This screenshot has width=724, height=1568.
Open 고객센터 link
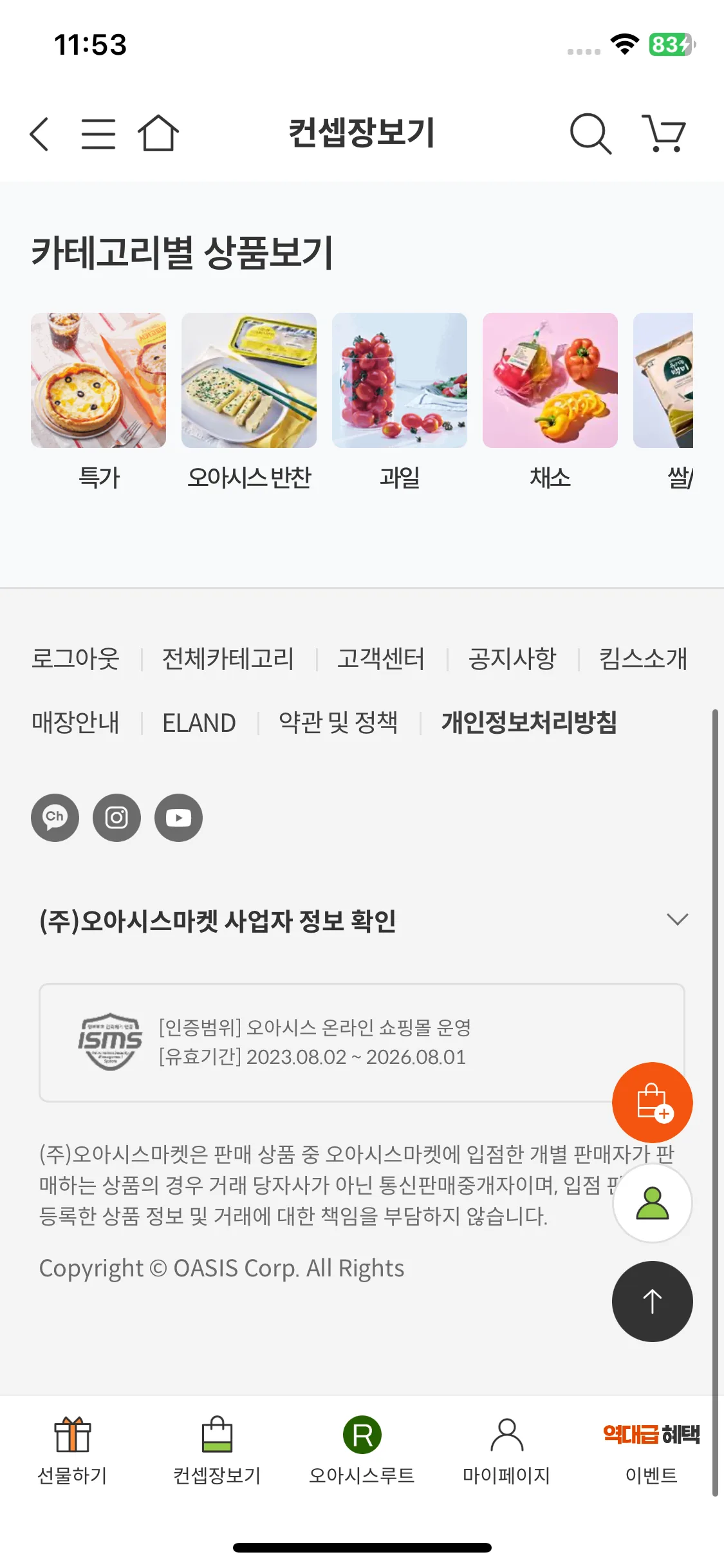coord(381,658)
